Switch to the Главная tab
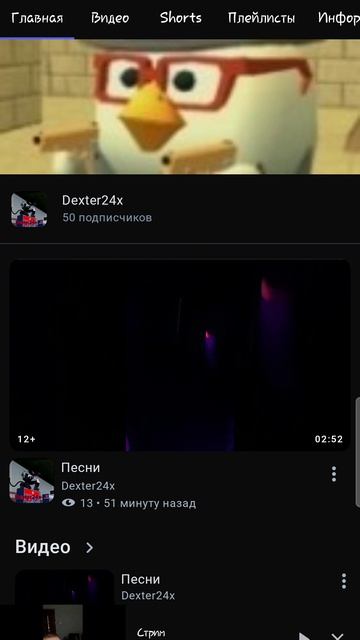 pyautogui.click(x=37, y=18)
